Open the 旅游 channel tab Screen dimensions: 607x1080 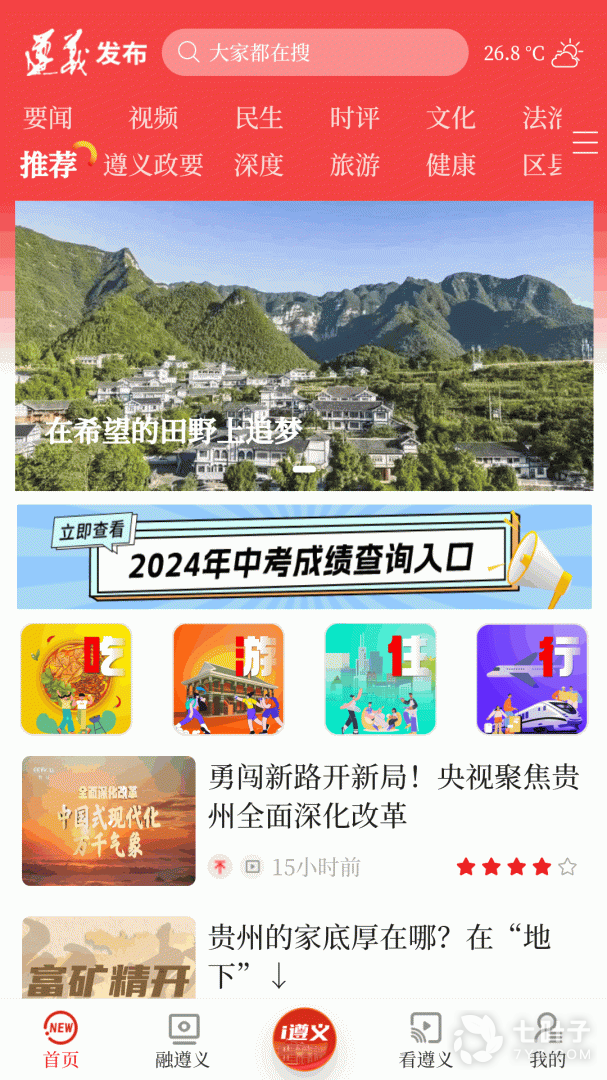pyautogui.click(x=355, y=165)
